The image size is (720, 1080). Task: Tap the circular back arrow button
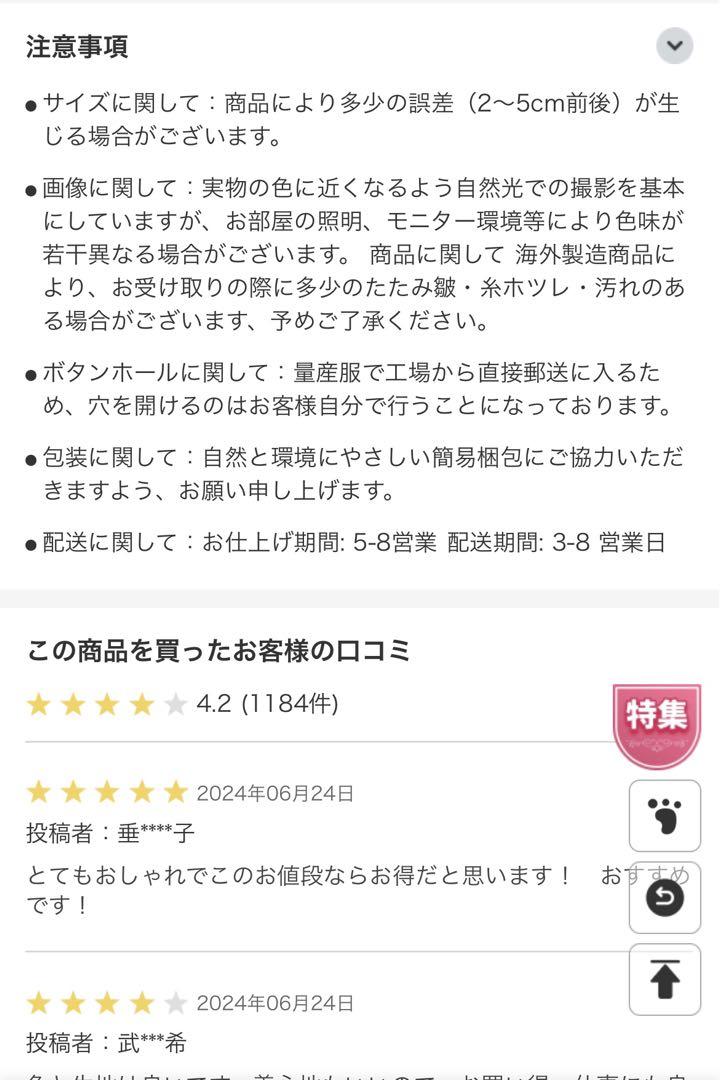click(x=664, y=898)
